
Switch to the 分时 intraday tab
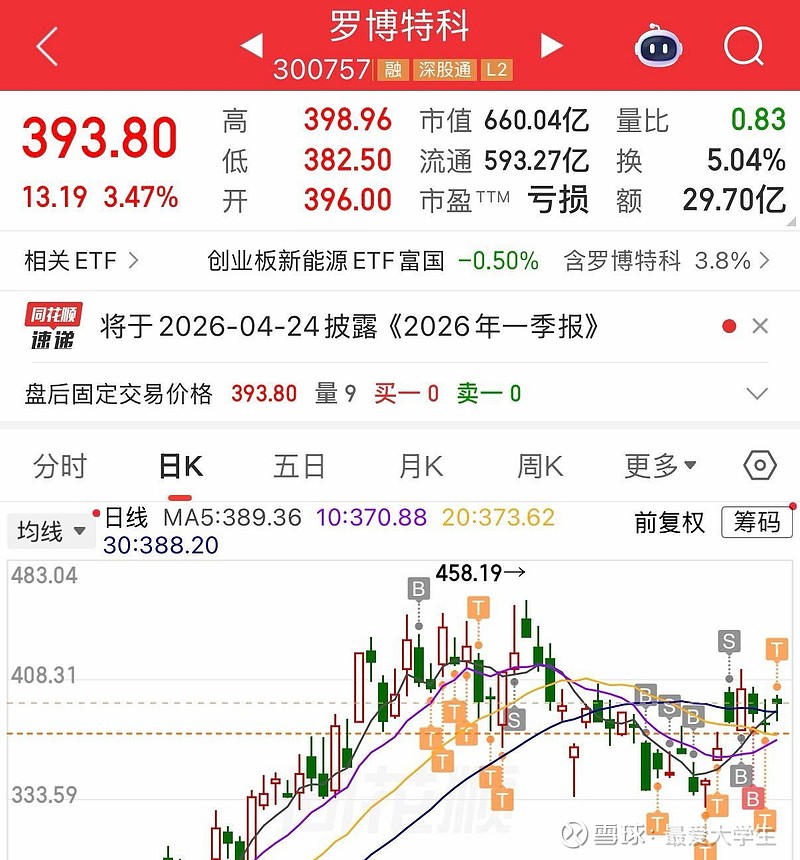point(62,466)
